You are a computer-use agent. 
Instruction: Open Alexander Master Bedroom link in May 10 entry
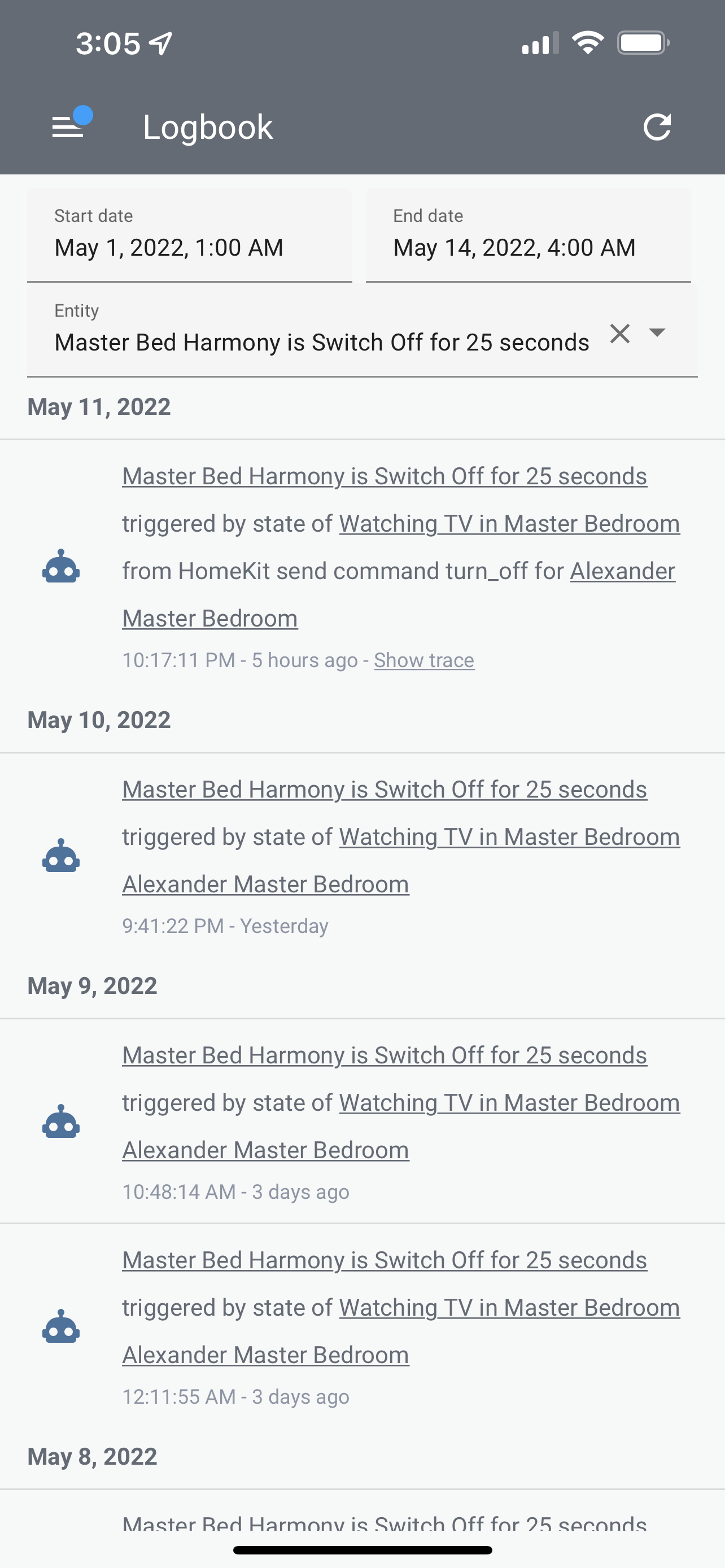click(x=265, y=884)
